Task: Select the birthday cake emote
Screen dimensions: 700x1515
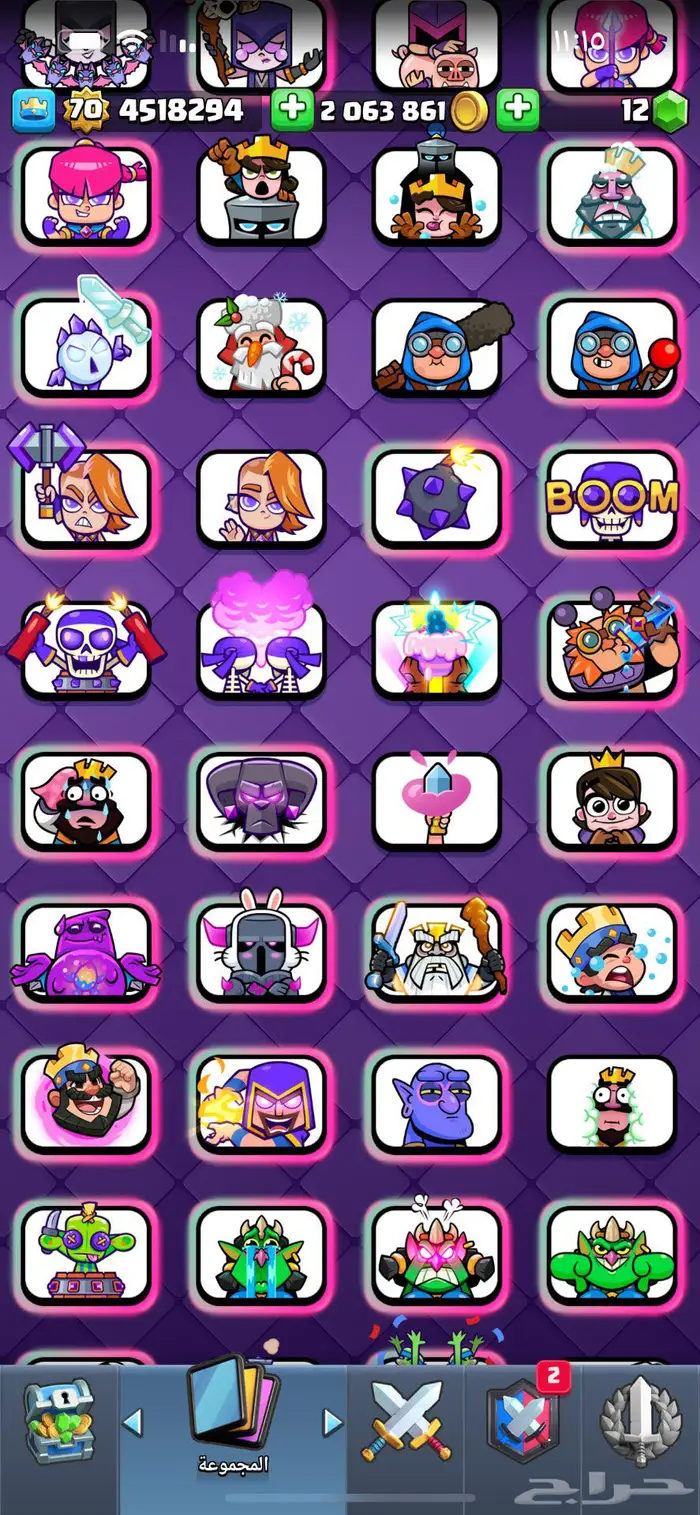Action: click(436, 648)
